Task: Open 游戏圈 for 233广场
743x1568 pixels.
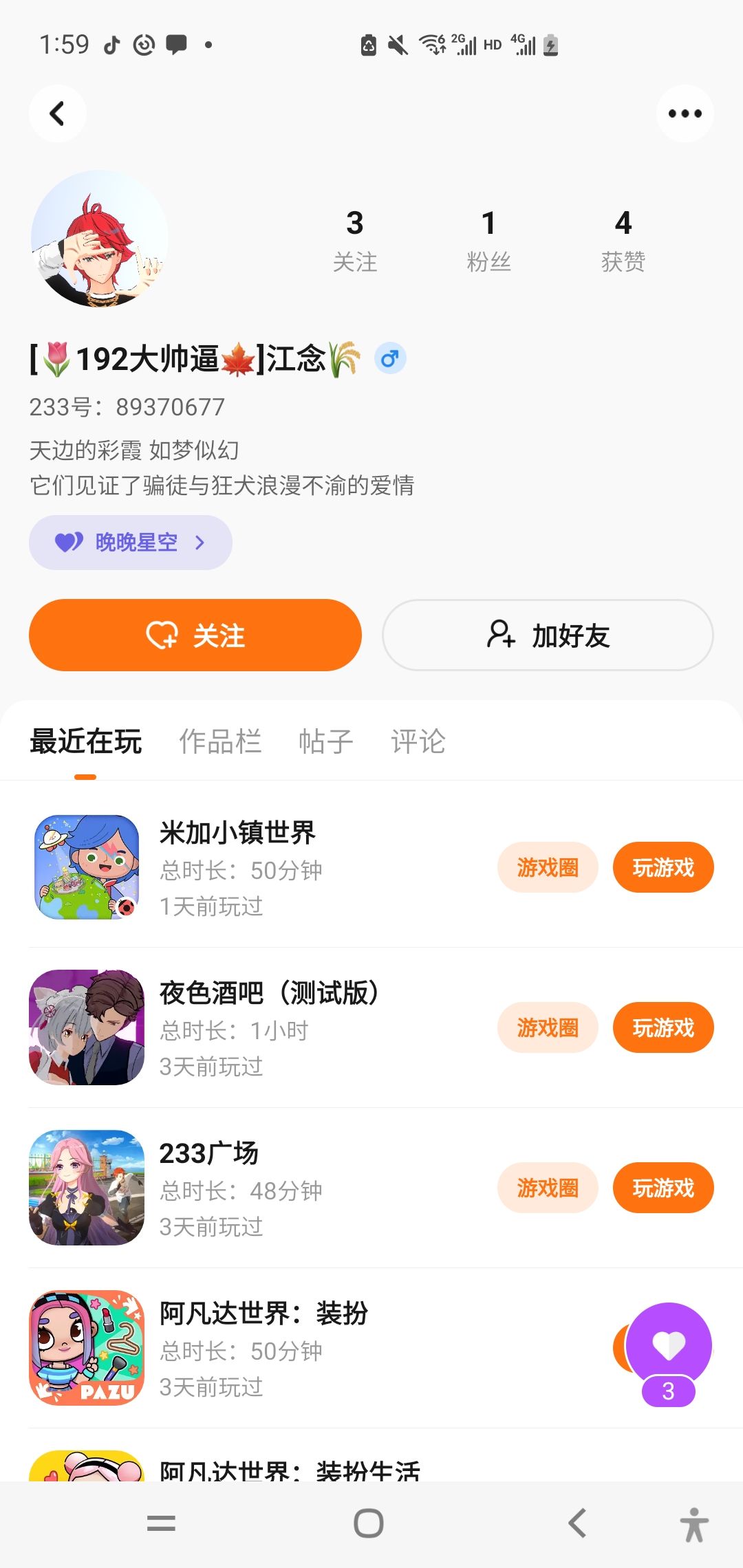Action: coord(548,1188)
